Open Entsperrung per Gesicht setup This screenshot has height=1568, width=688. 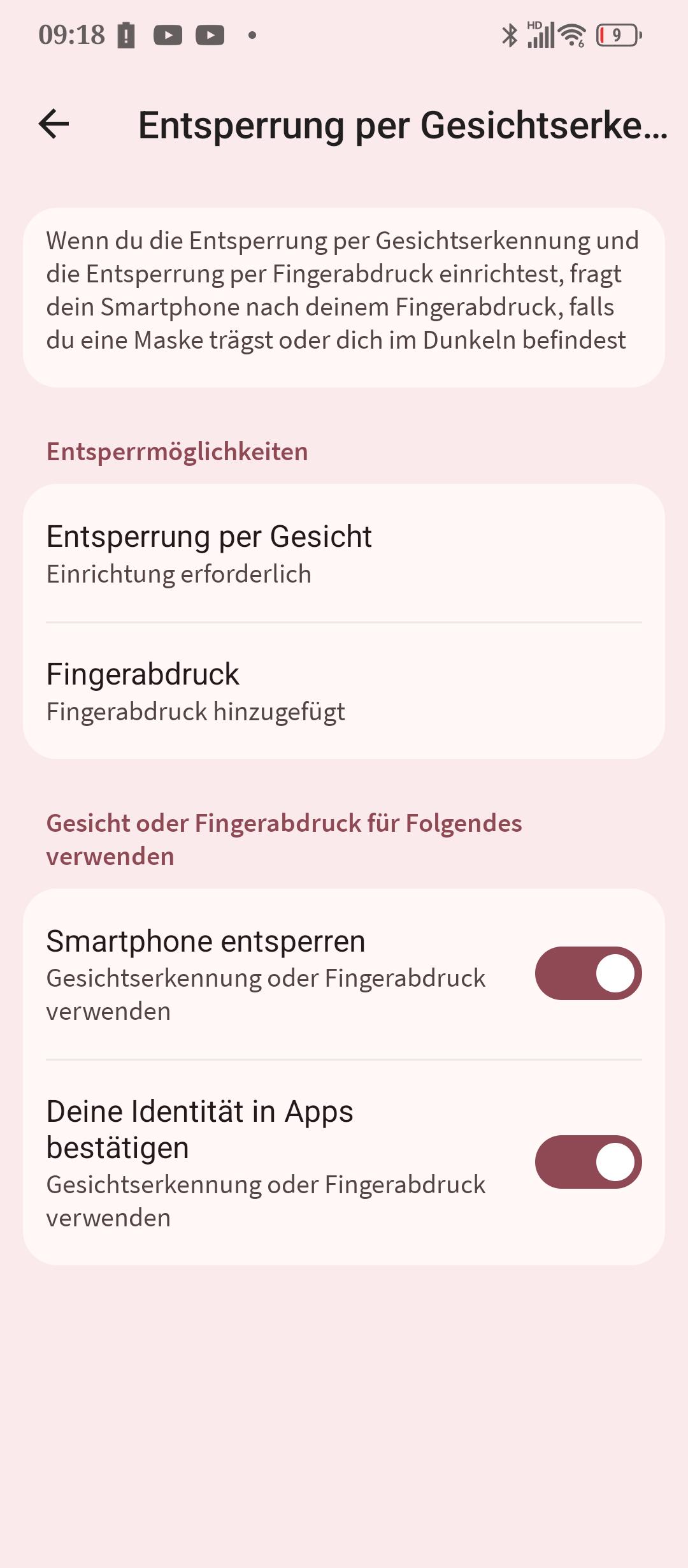tap(344, 553)
